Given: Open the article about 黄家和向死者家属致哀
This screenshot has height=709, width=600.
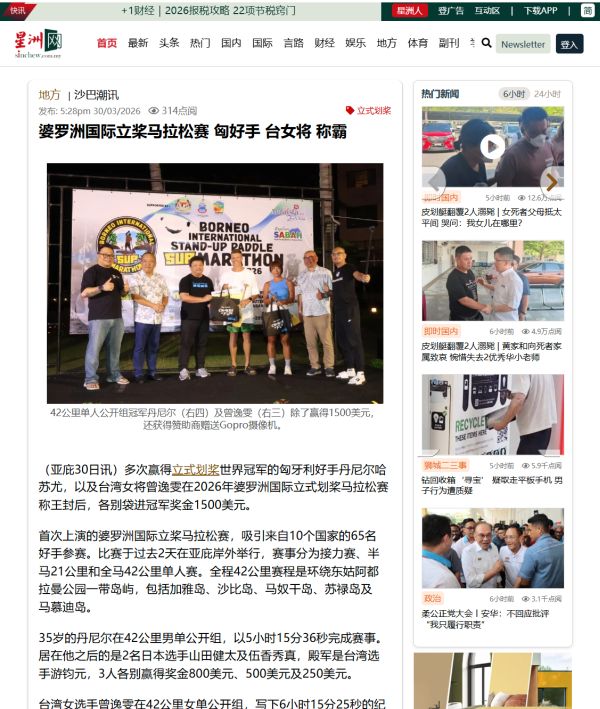Looking at the screenshot, I should (x=492, y=351).
